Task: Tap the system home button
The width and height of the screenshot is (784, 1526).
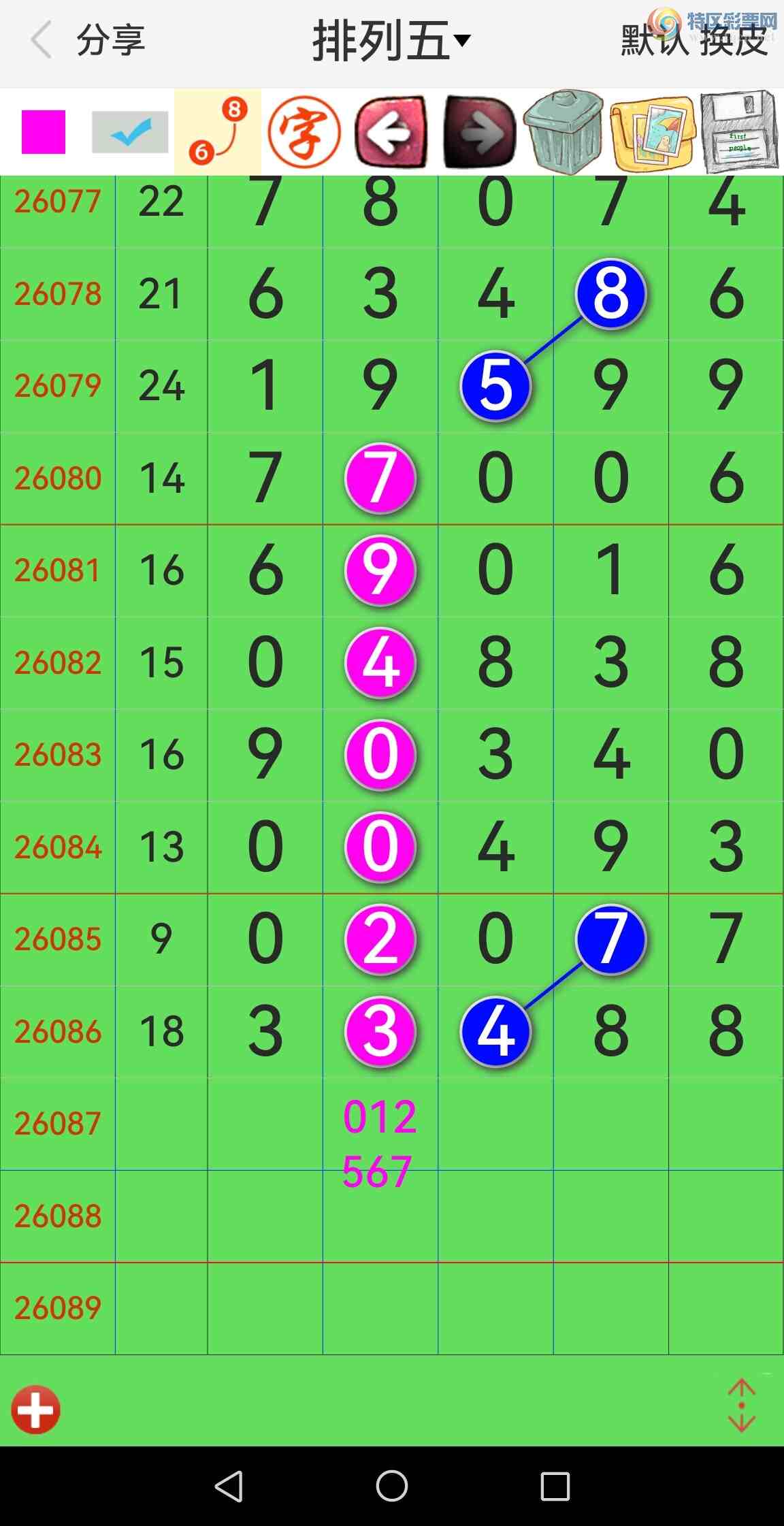Action: click(x=392, y=1486)
